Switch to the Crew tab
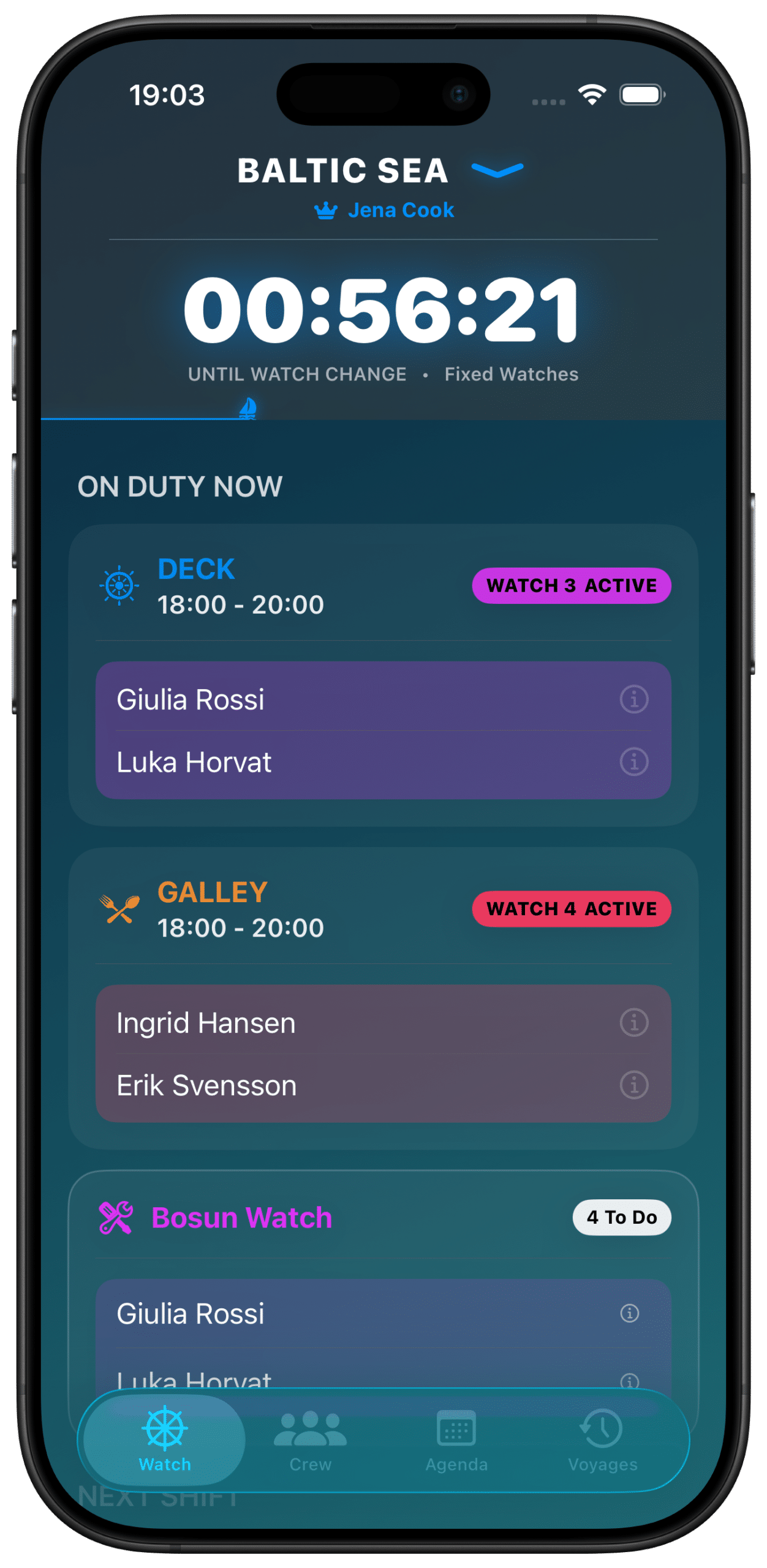The image size is (767, 1568). click(310, 1441)
